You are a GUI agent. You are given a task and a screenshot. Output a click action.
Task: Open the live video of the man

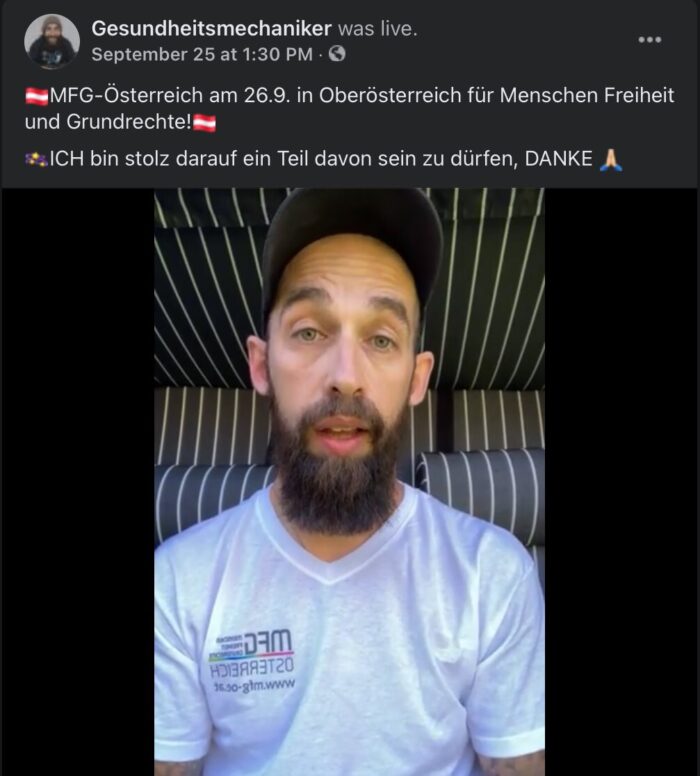[349, 480]
